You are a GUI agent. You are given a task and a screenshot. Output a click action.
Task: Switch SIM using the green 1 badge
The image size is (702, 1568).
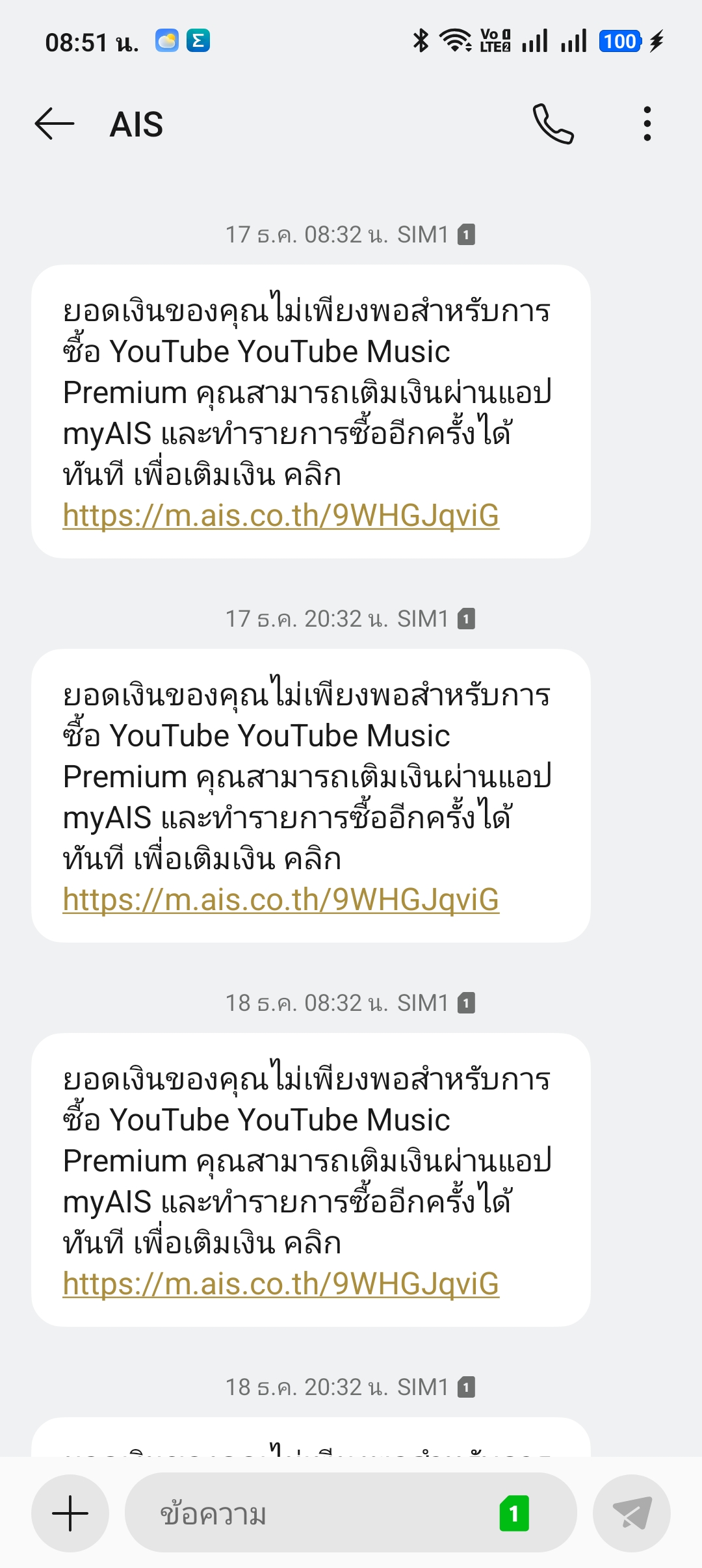click(514, 1513)
